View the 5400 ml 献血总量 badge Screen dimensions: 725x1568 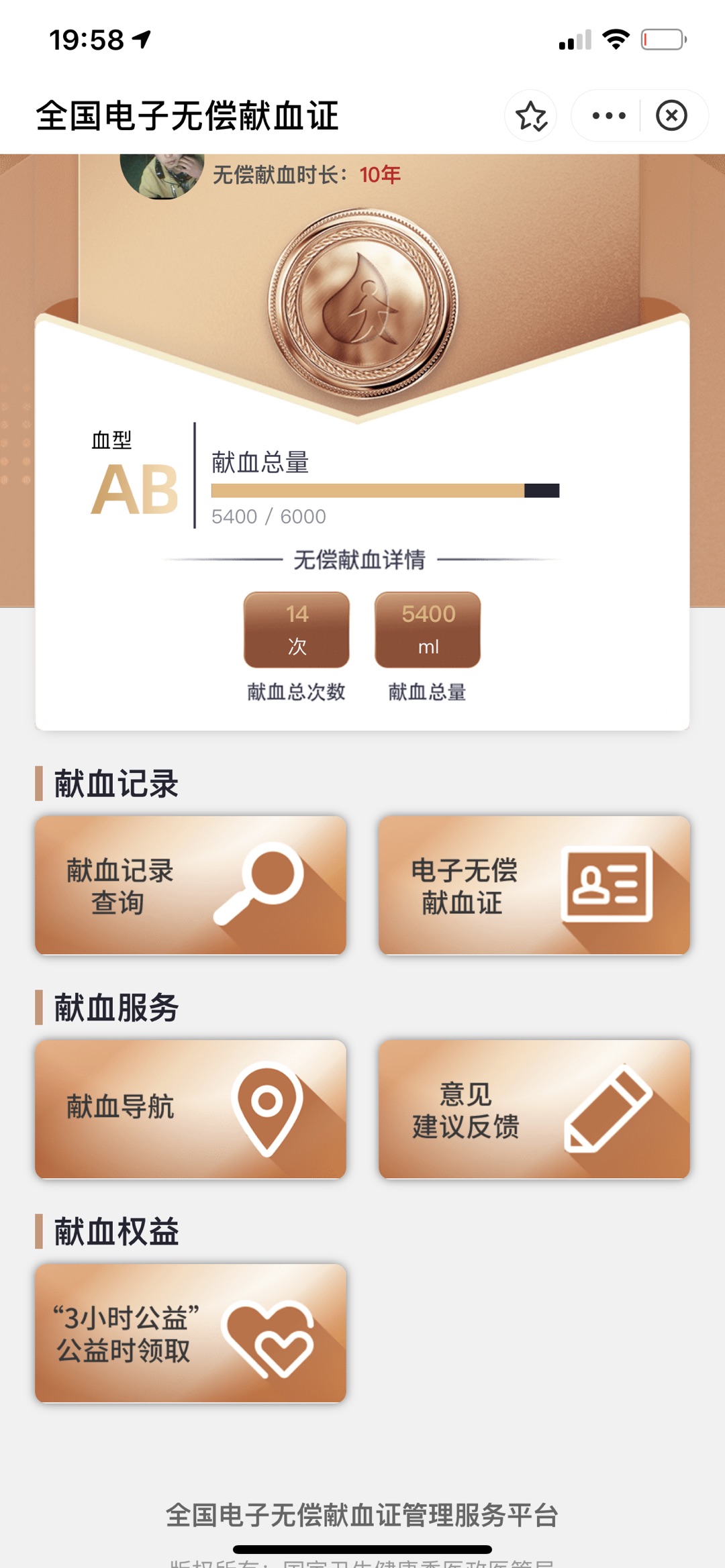point(428,629)
